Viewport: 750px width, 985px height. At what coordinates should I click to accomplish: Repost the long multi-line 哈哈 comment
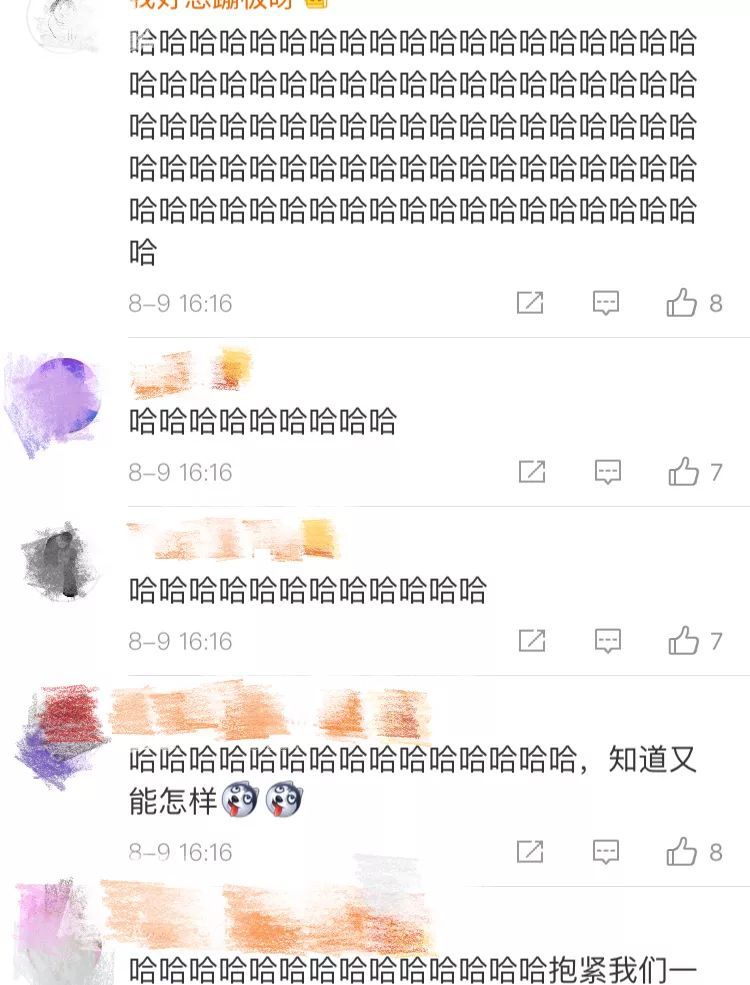coord(530,303)
